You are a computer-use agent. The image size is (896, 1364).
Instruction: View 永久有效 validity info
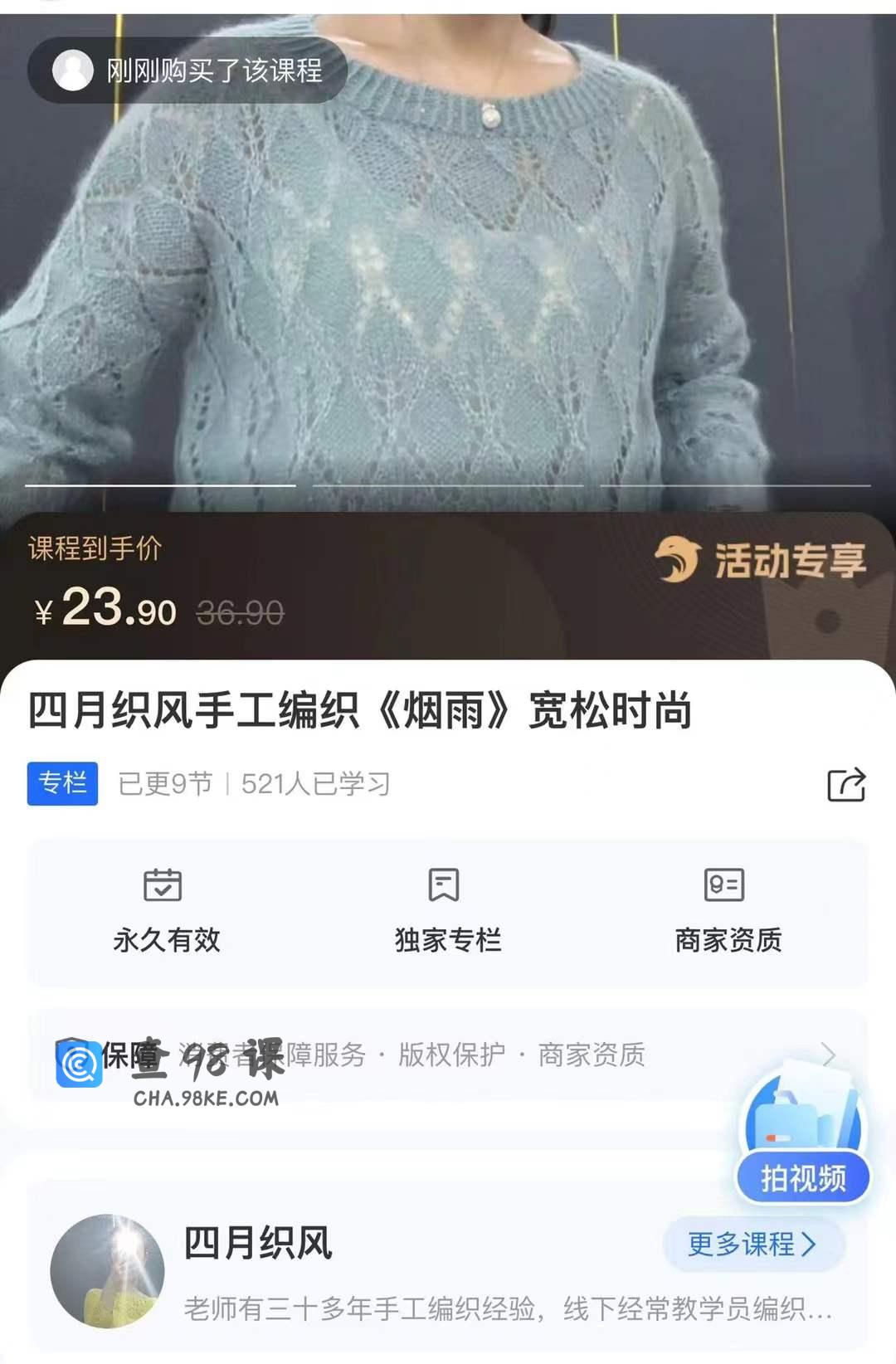[166, 912]
